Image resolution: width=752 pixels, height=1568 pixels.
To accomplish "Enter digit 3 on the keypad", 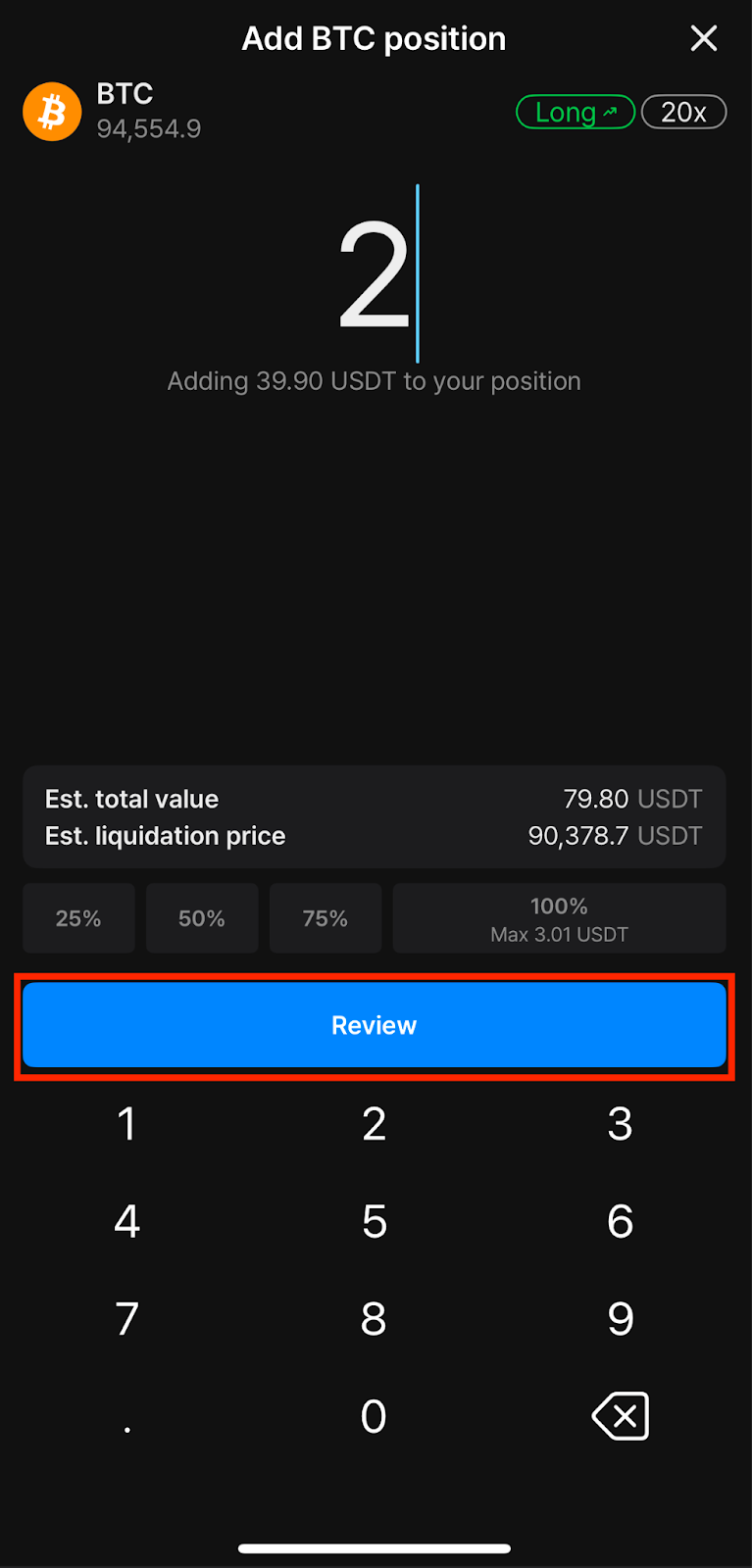I will [620, 1124].
